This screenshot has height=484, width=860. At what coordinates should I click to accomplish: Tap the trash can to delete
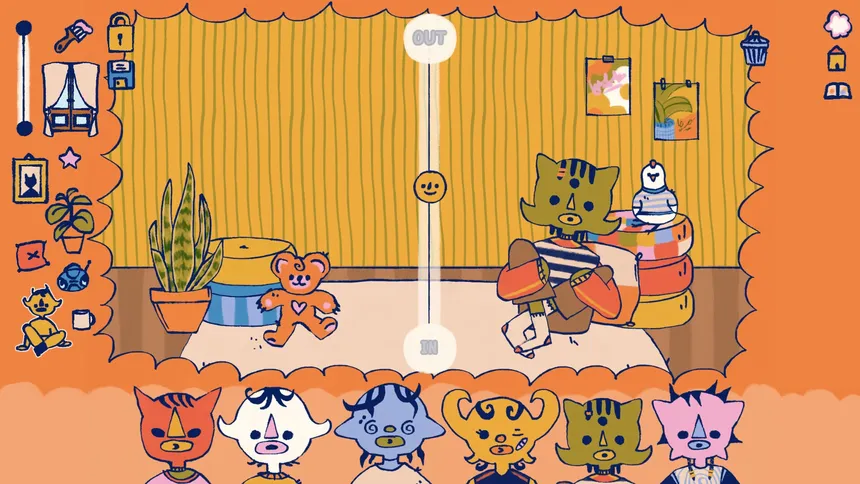[754, 47]
